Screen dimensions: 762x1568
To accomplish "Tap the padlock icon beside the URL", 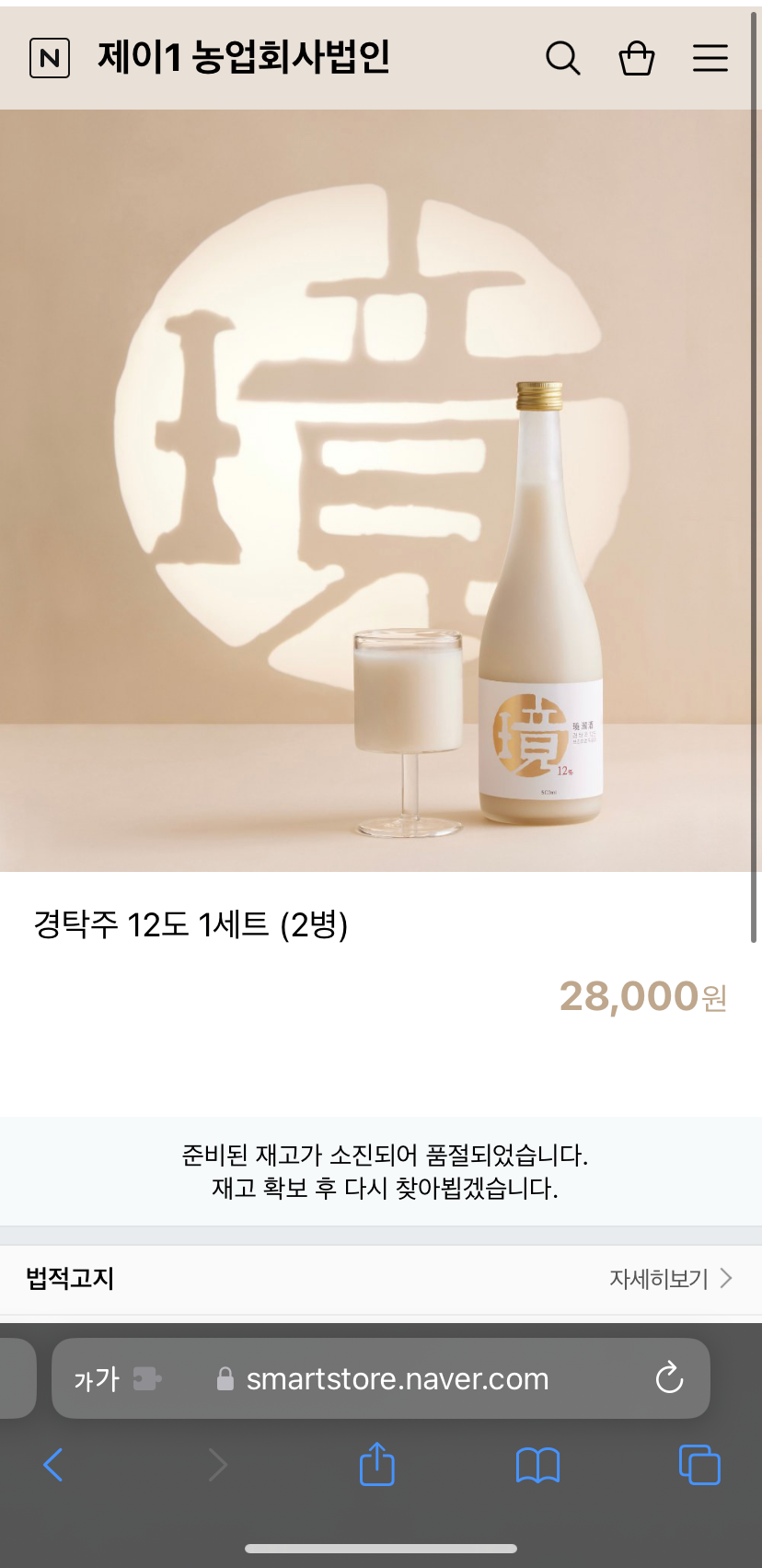I will pos(224,1378).
